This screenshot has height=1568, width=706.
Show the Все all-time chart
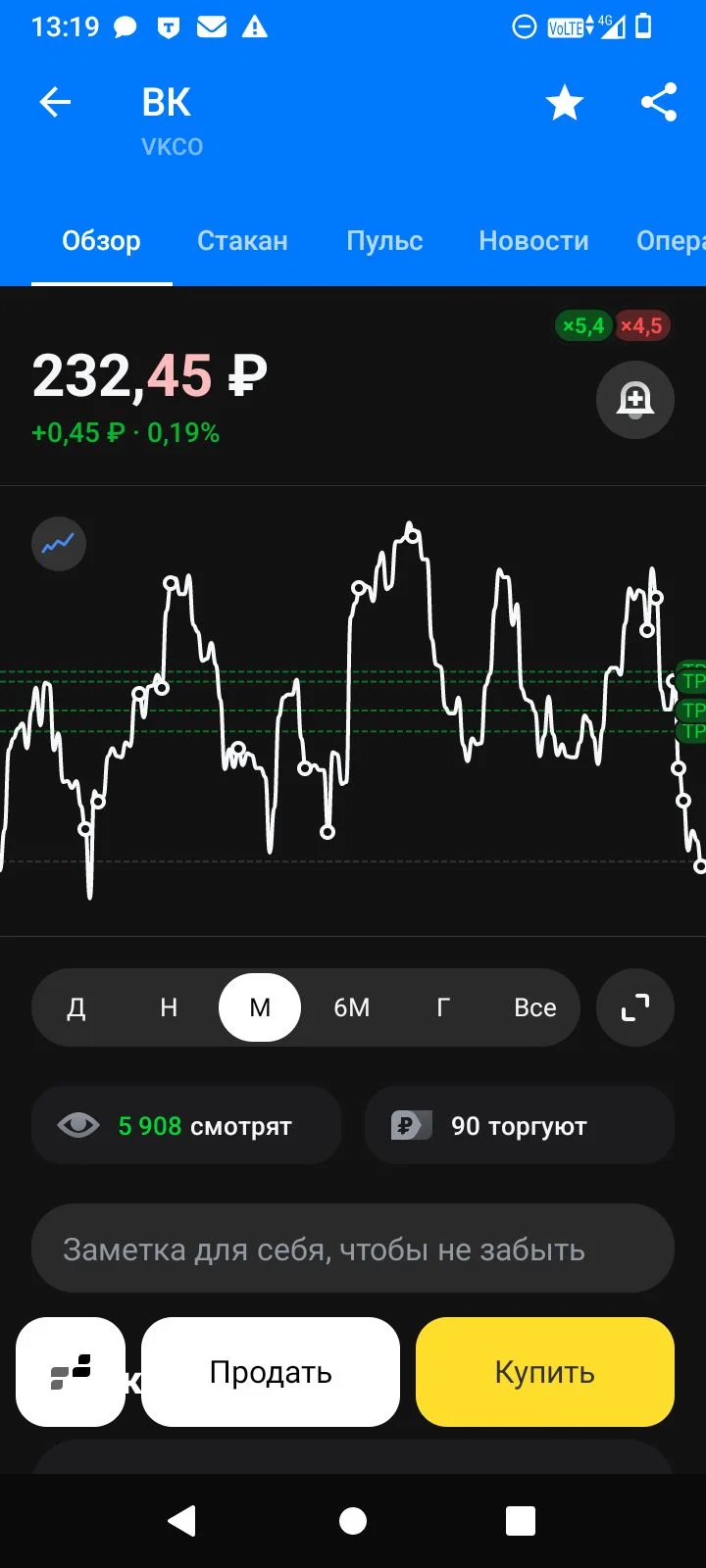[534, 1007]
